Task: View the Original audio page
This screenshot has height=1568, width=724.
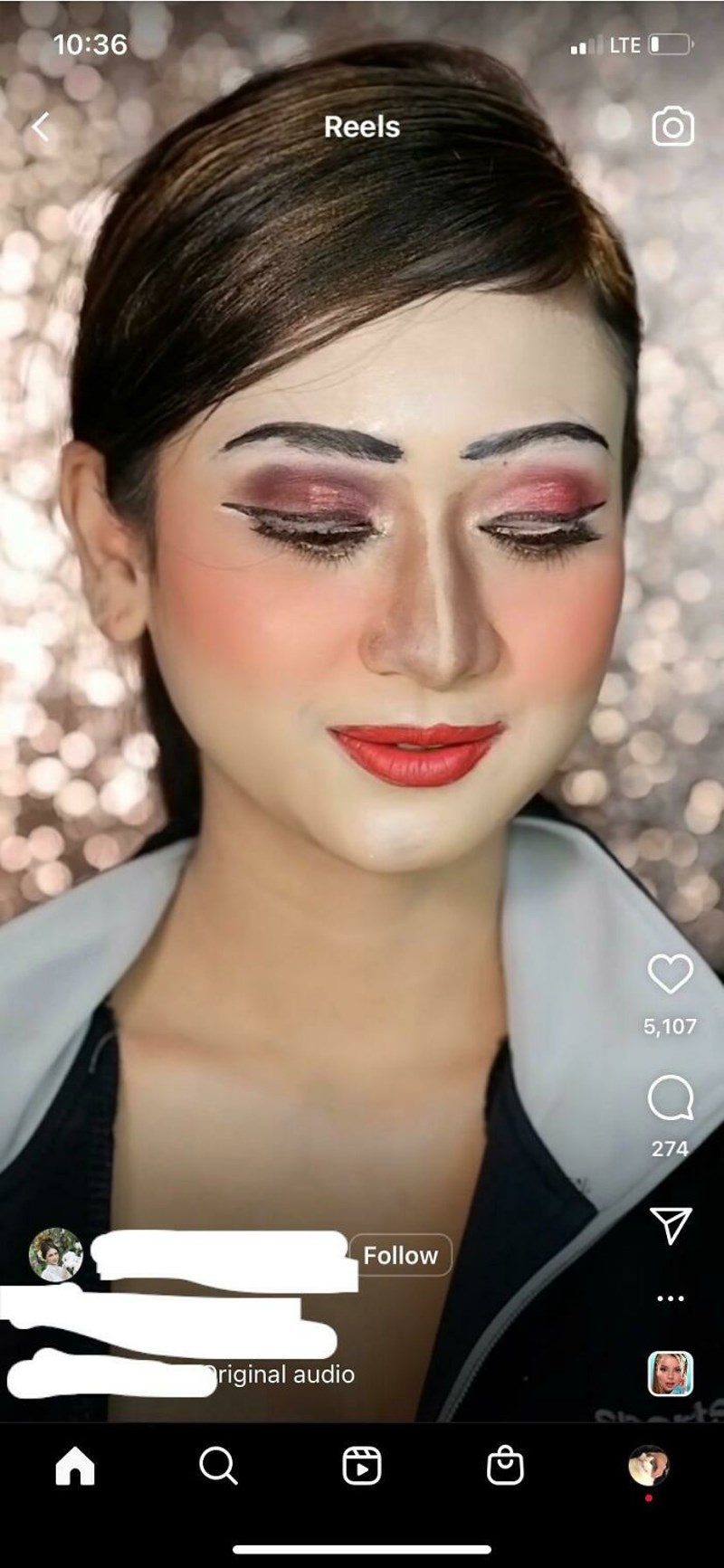Action: (x=281, y=1374)
